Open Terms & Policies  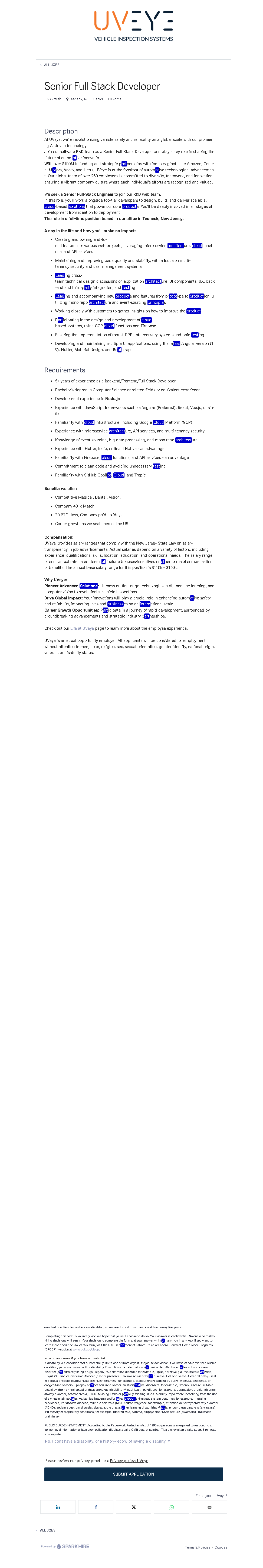click(197, 1547)
